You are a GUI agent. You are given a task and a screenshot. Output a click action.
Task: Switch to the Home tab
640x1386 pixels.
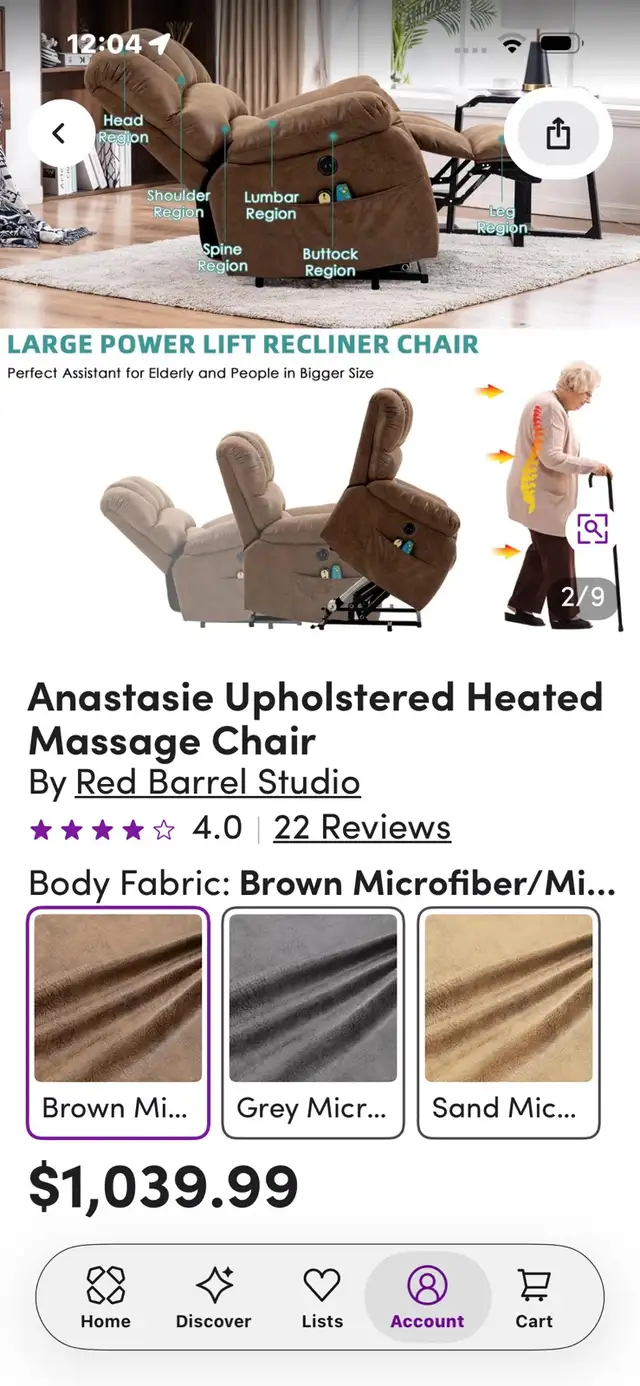point(106,1297)
